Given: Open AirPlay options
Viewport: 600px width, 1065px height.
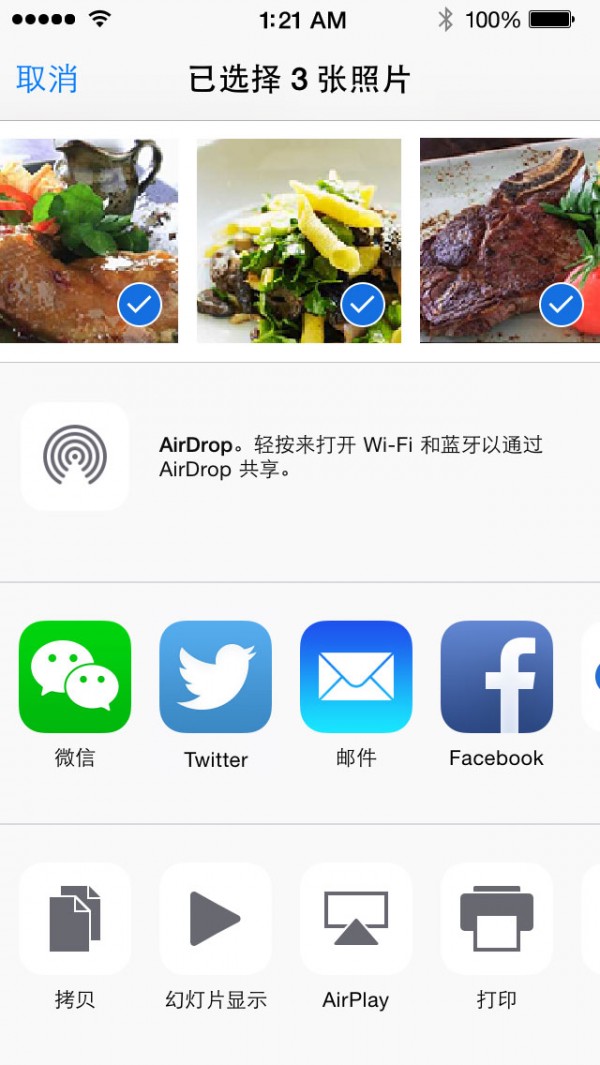Looking at the screenshot, I should click(356, 918).
